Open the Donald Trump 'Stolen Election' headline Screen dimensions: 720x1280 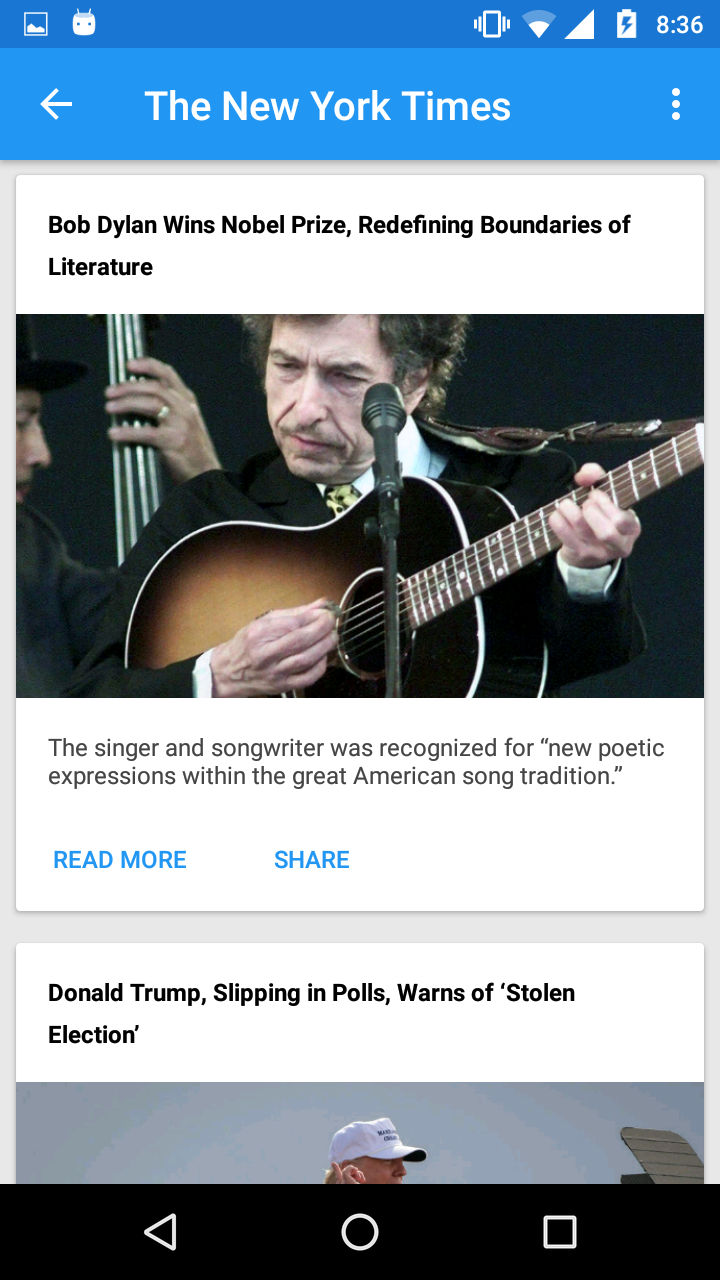tap(311, 1013)
